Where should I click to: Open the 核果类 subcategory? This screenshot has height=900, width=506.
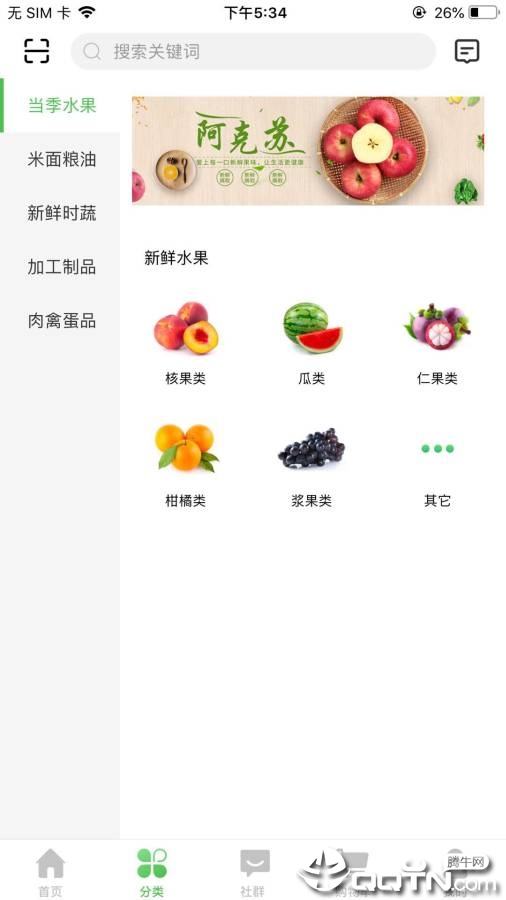[185, 343]
